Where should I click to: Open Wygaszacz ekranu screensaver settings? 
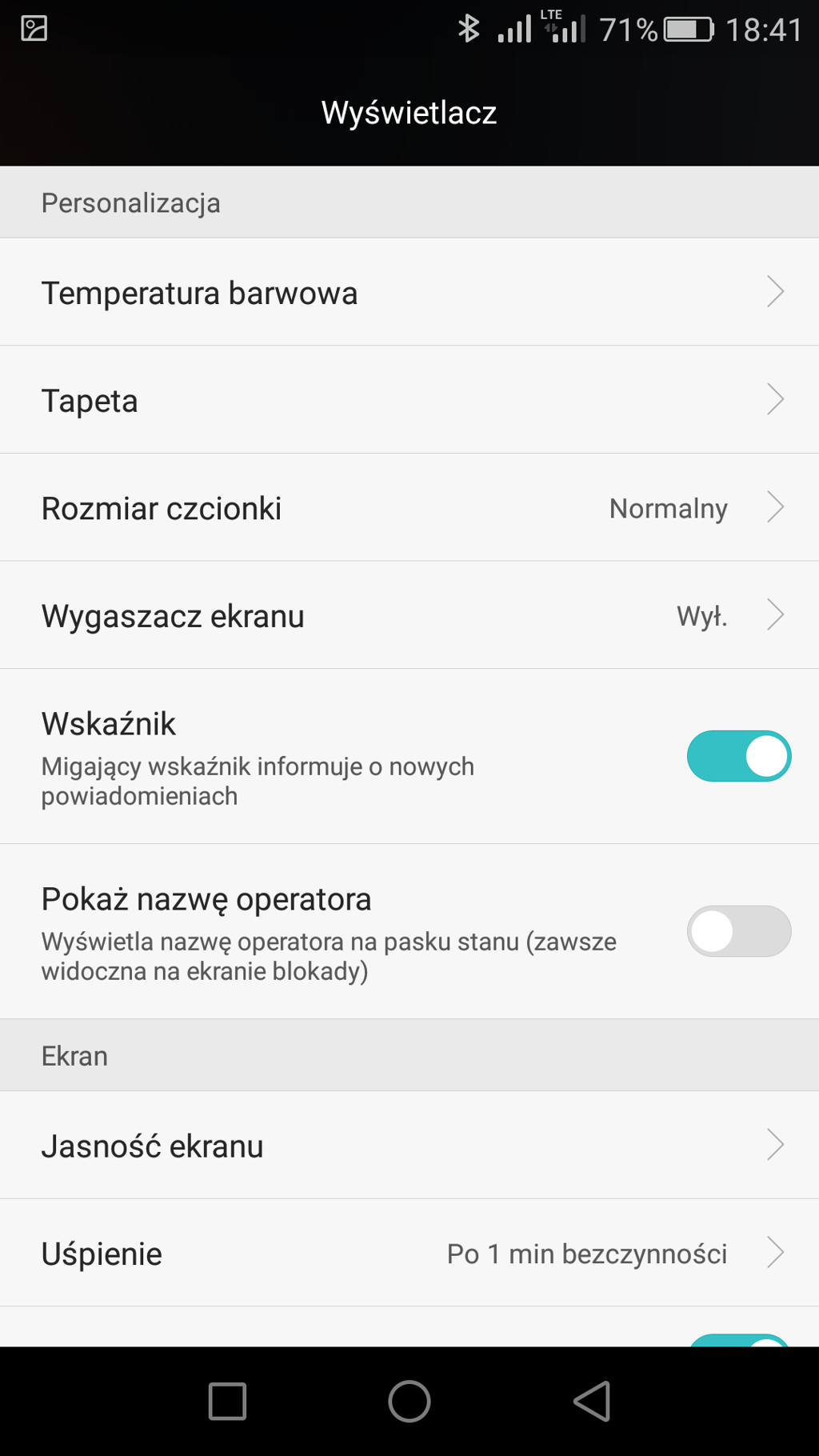pos(409,615)
